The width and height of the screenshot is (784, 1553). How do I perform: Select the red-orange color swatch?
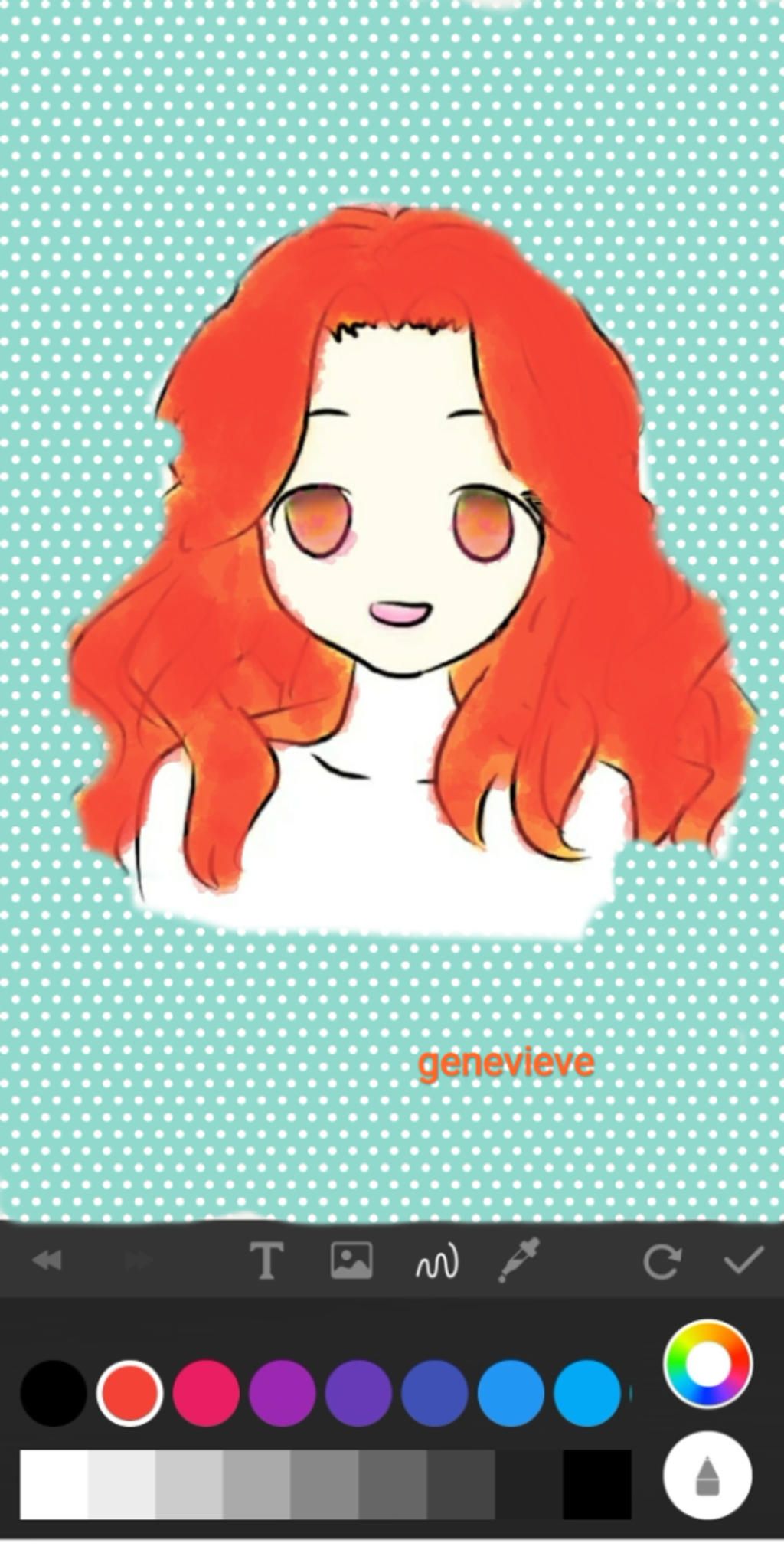pyautogui.click(x=129, y=1393)
